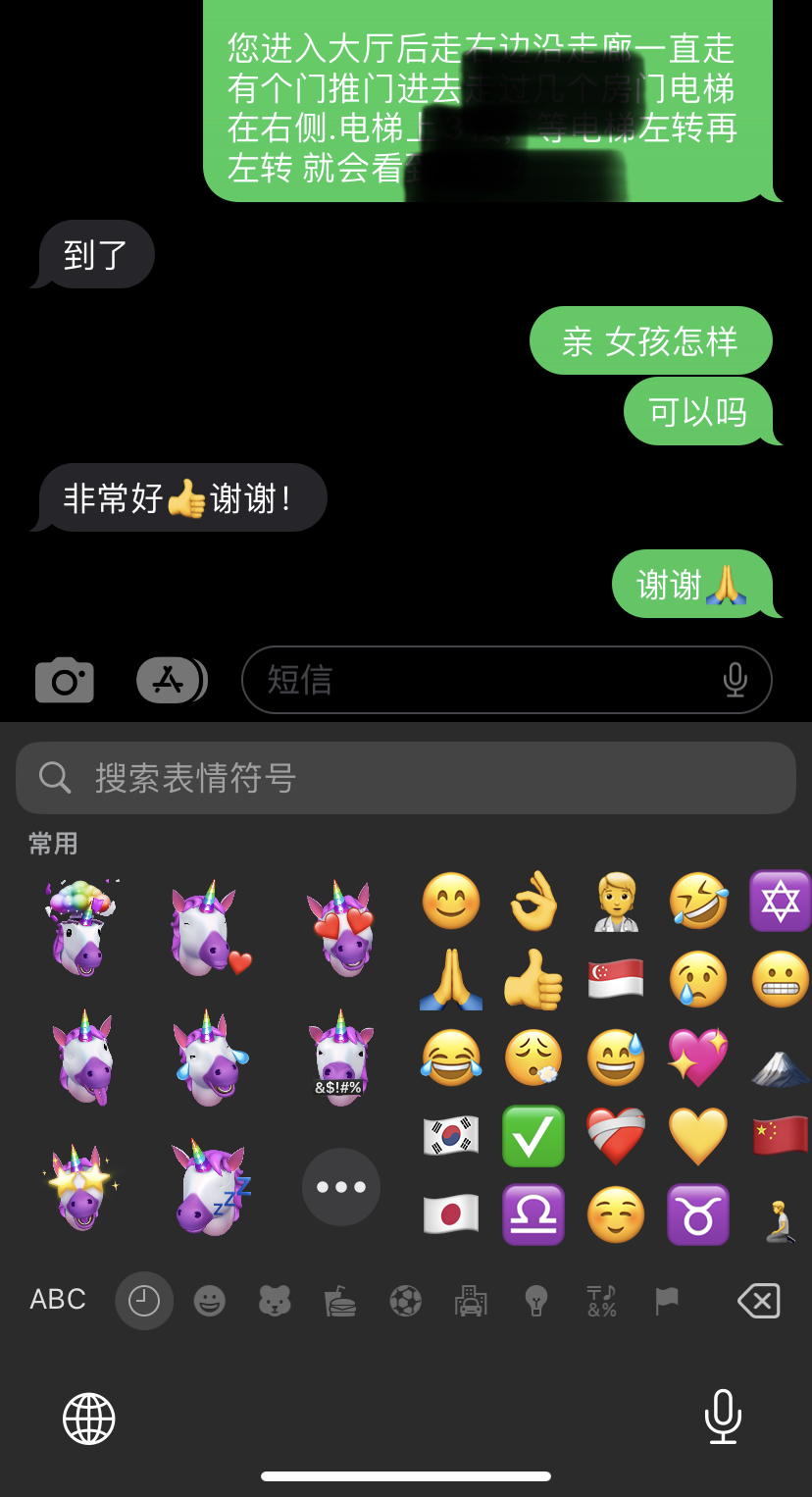Viewport: 812px width, 1497px height.
Task: Insert the Singapore flag emoji
Action: [x=616, y=979]
